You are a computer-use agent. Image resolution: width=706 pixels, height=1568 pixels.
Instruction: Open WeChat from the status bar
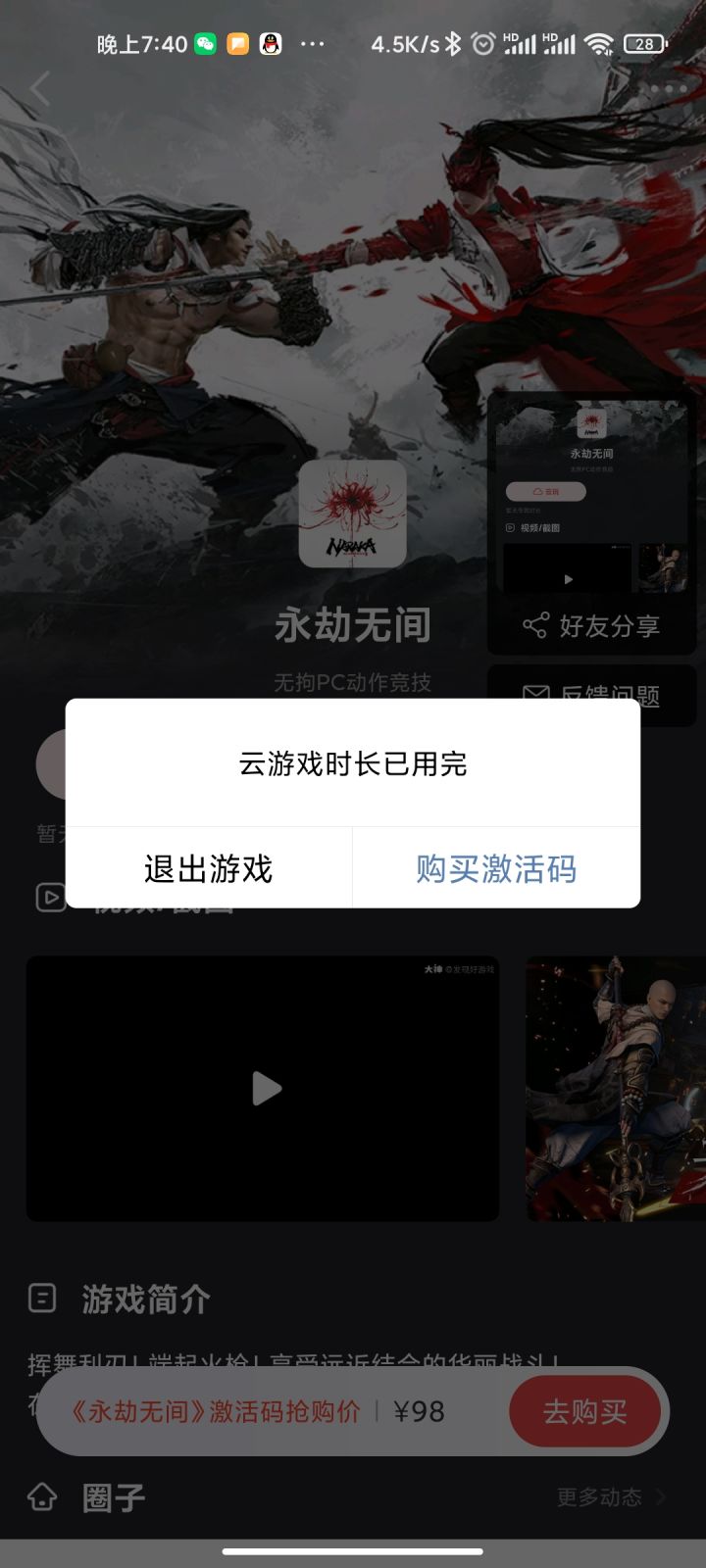coord(205,44)
